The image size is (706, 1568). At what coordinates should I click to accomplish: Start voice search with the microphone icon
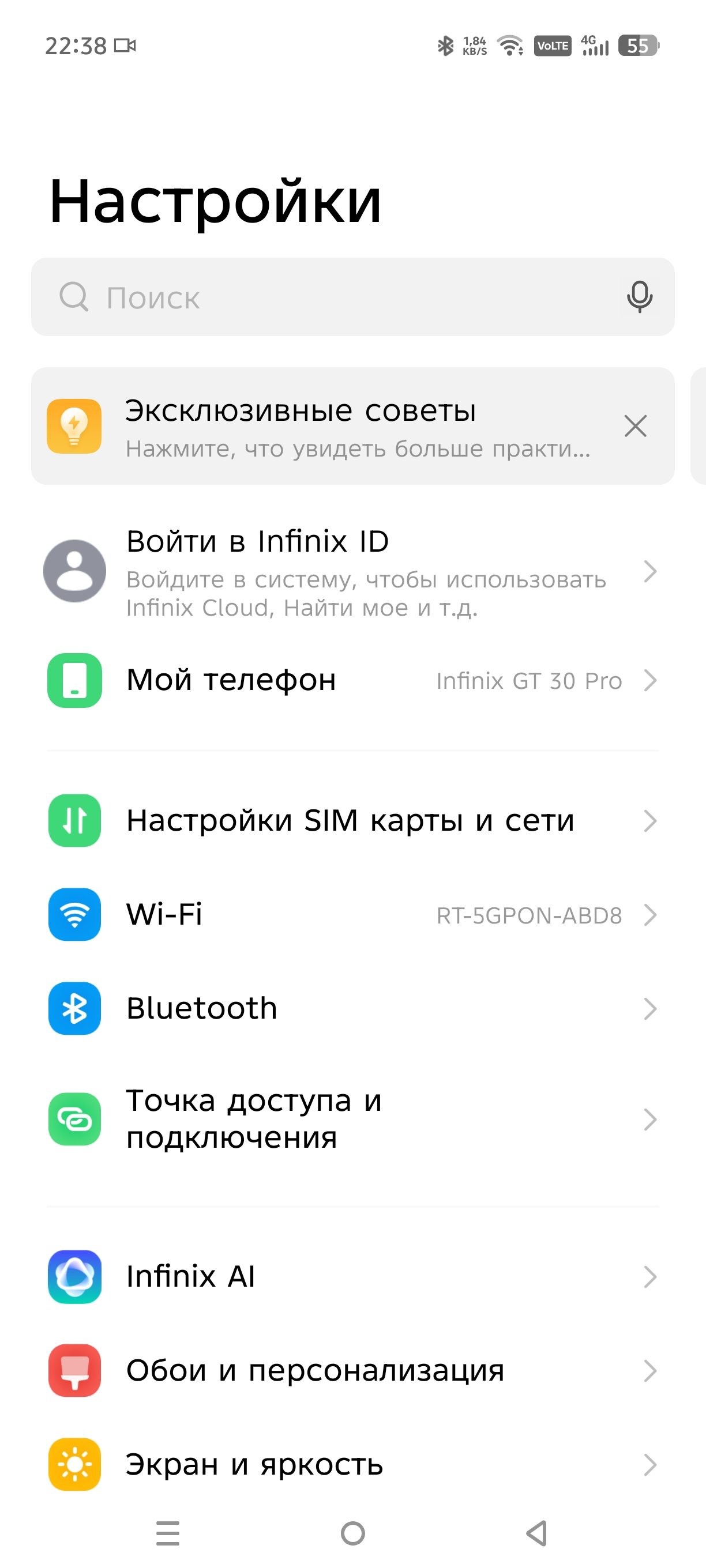[639, 297]
